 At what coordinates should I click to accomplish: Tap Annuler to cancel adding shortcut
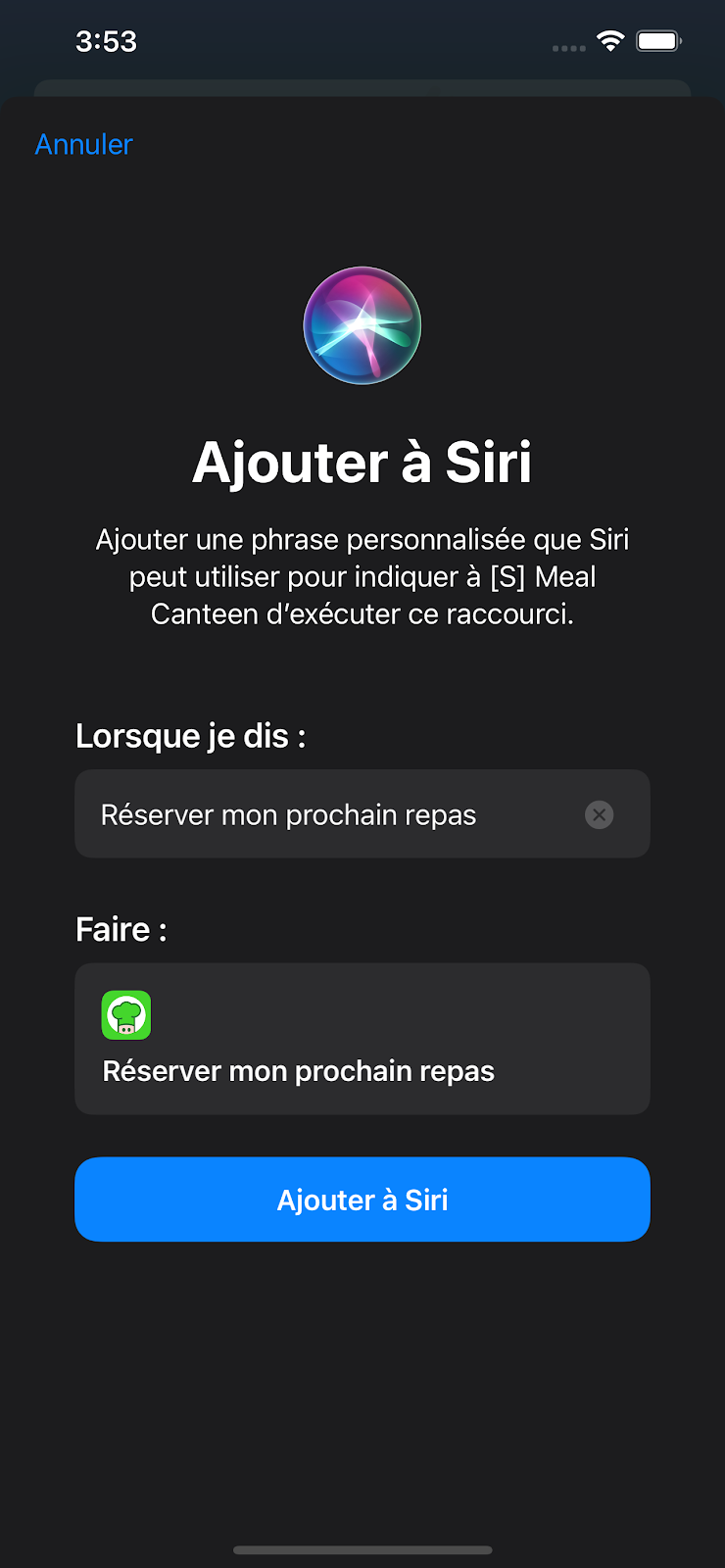pos(83,144)
